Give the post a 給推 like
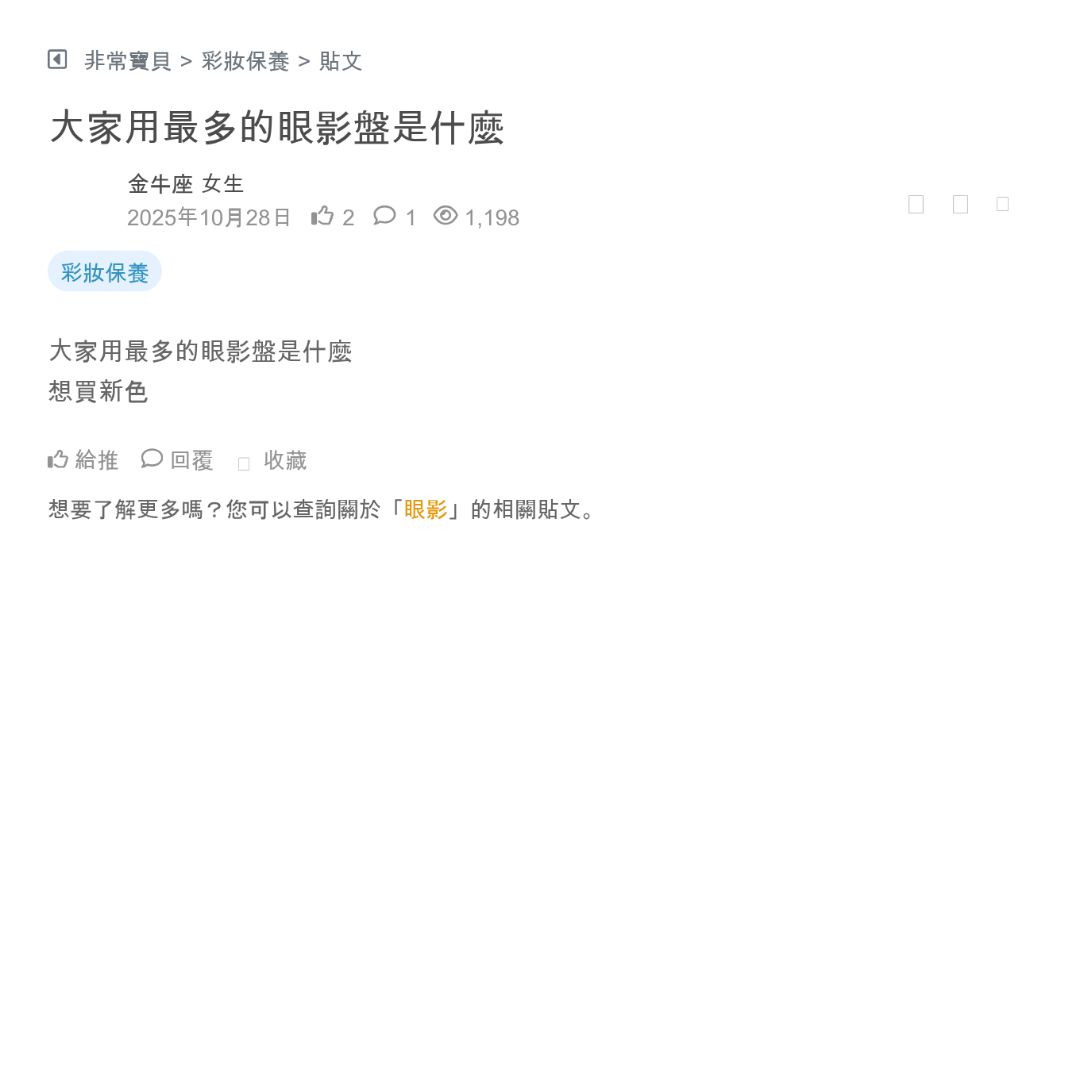 [x=83, y=460]
